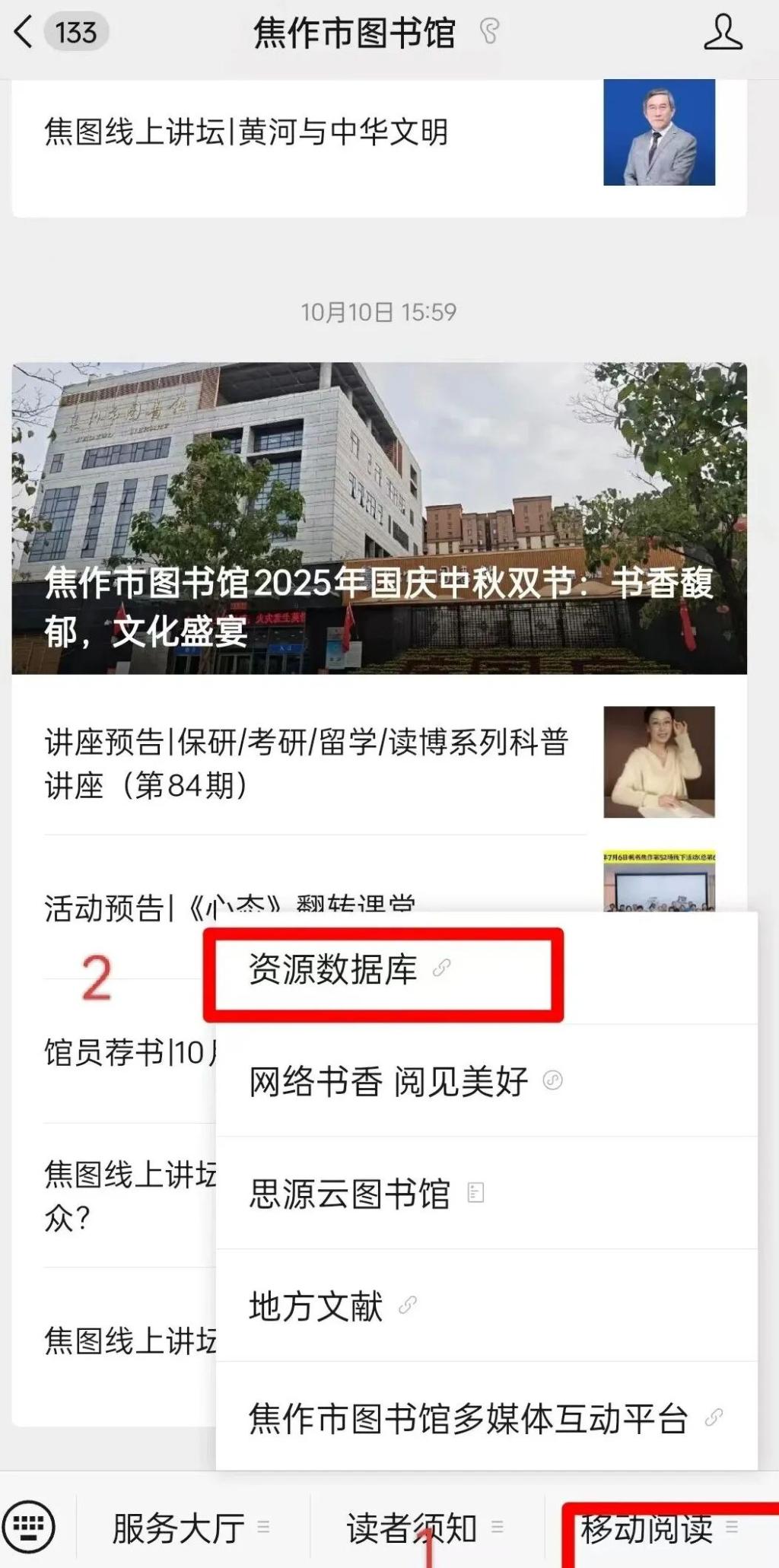Open 讲座预告 保研/考研 lecture article
779x1568 pixels.
point(307,763)
